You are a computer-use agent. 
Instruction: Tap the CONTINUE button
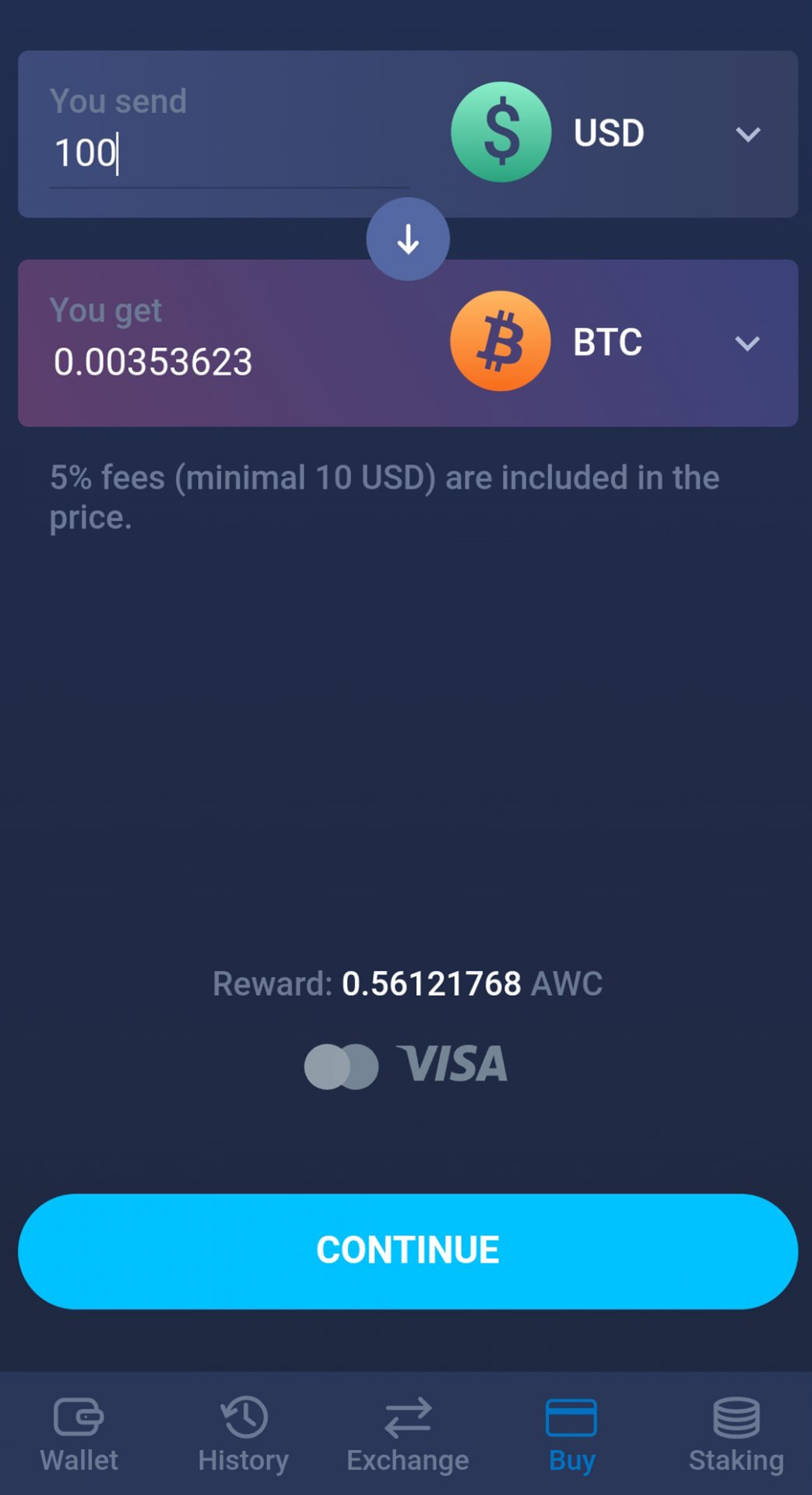coord(407,1251)
